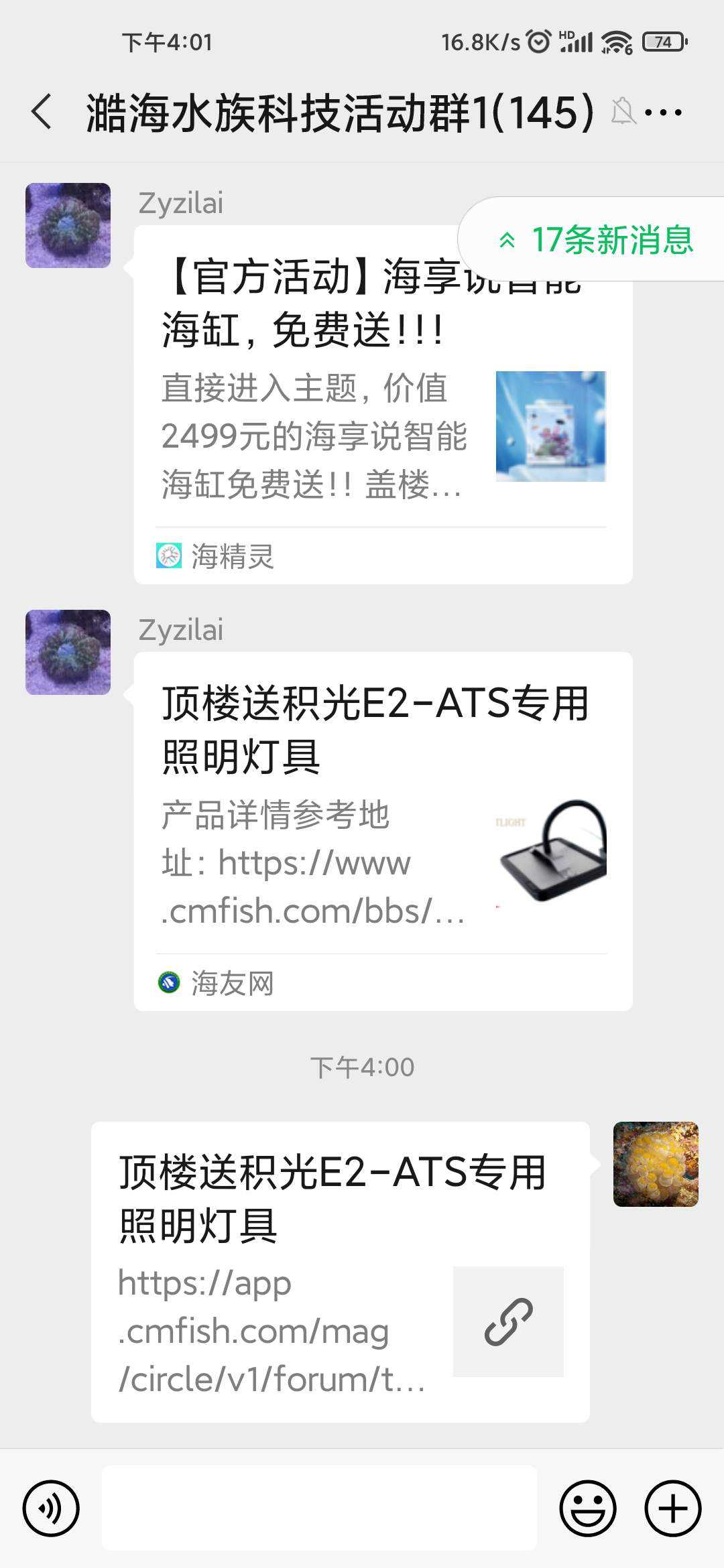Open Zyzilai's 顶楼送积光E2-ATS card from 海友网
Image resolution: width=724 pixels, height=1568 pixels.
[x=383, y=831]
